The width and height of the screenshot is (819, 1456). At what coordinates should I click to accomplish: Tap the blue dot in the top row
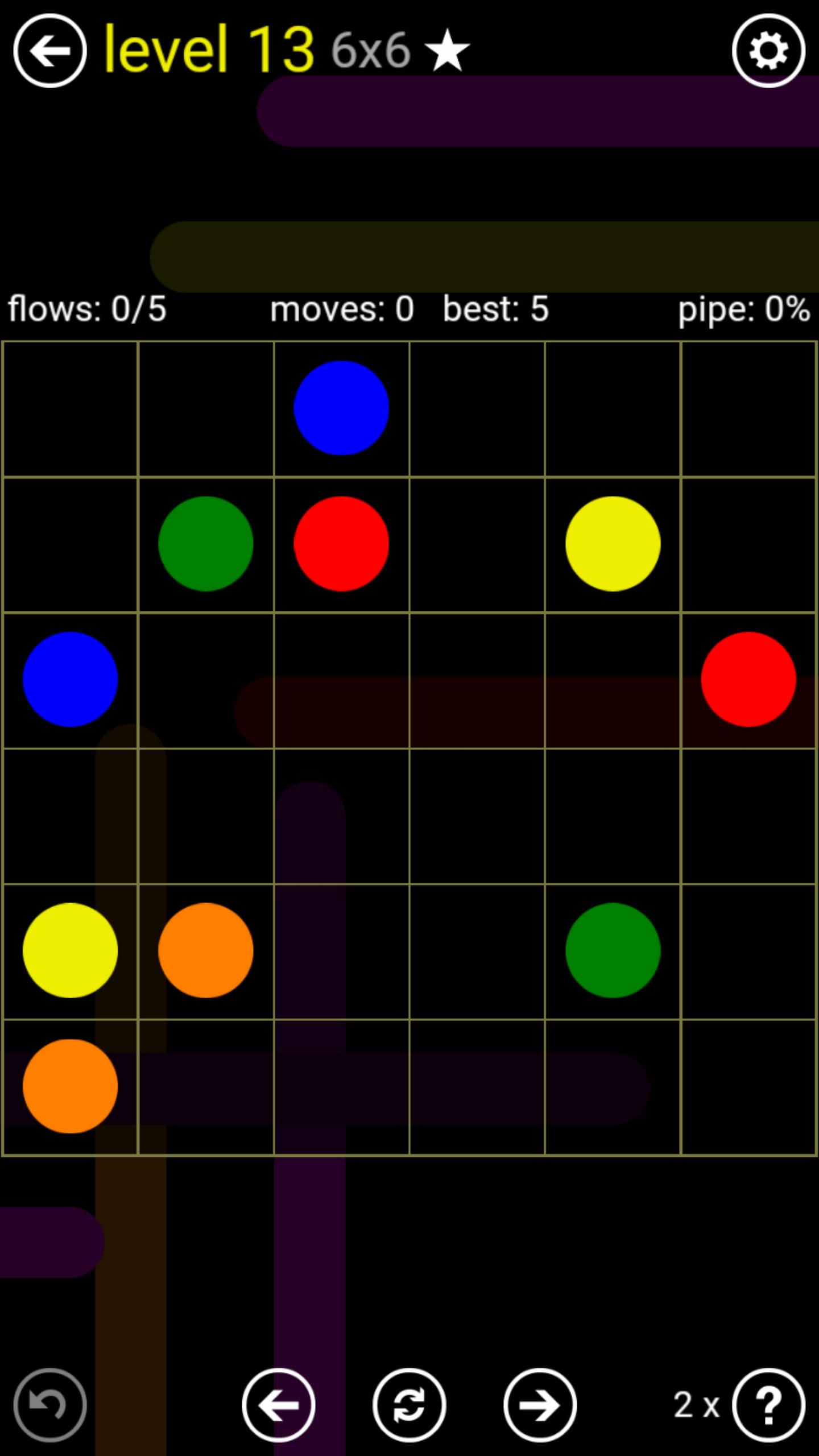341,408
